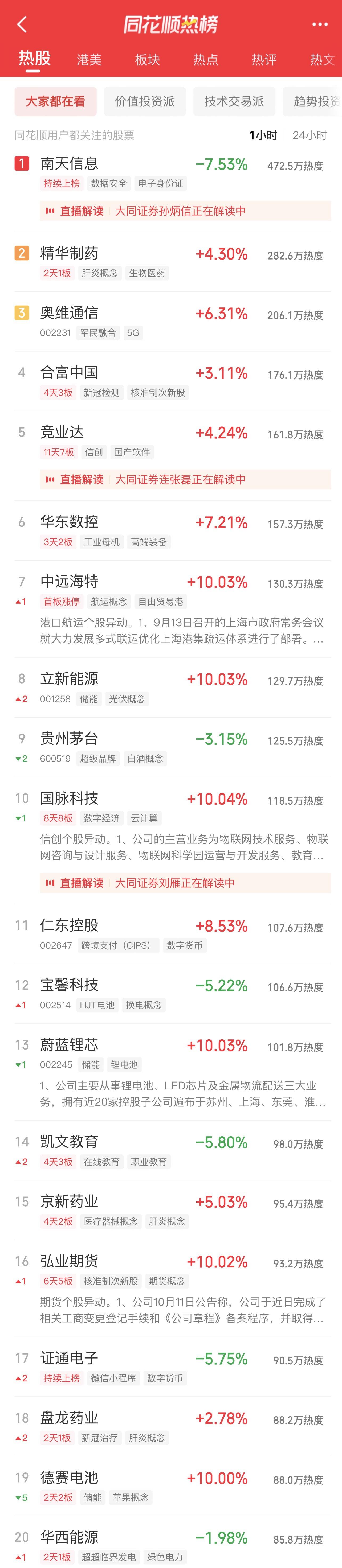Tap the 合富中国 stock row
Screen dimensions: 342x1568
click(69, 373)
